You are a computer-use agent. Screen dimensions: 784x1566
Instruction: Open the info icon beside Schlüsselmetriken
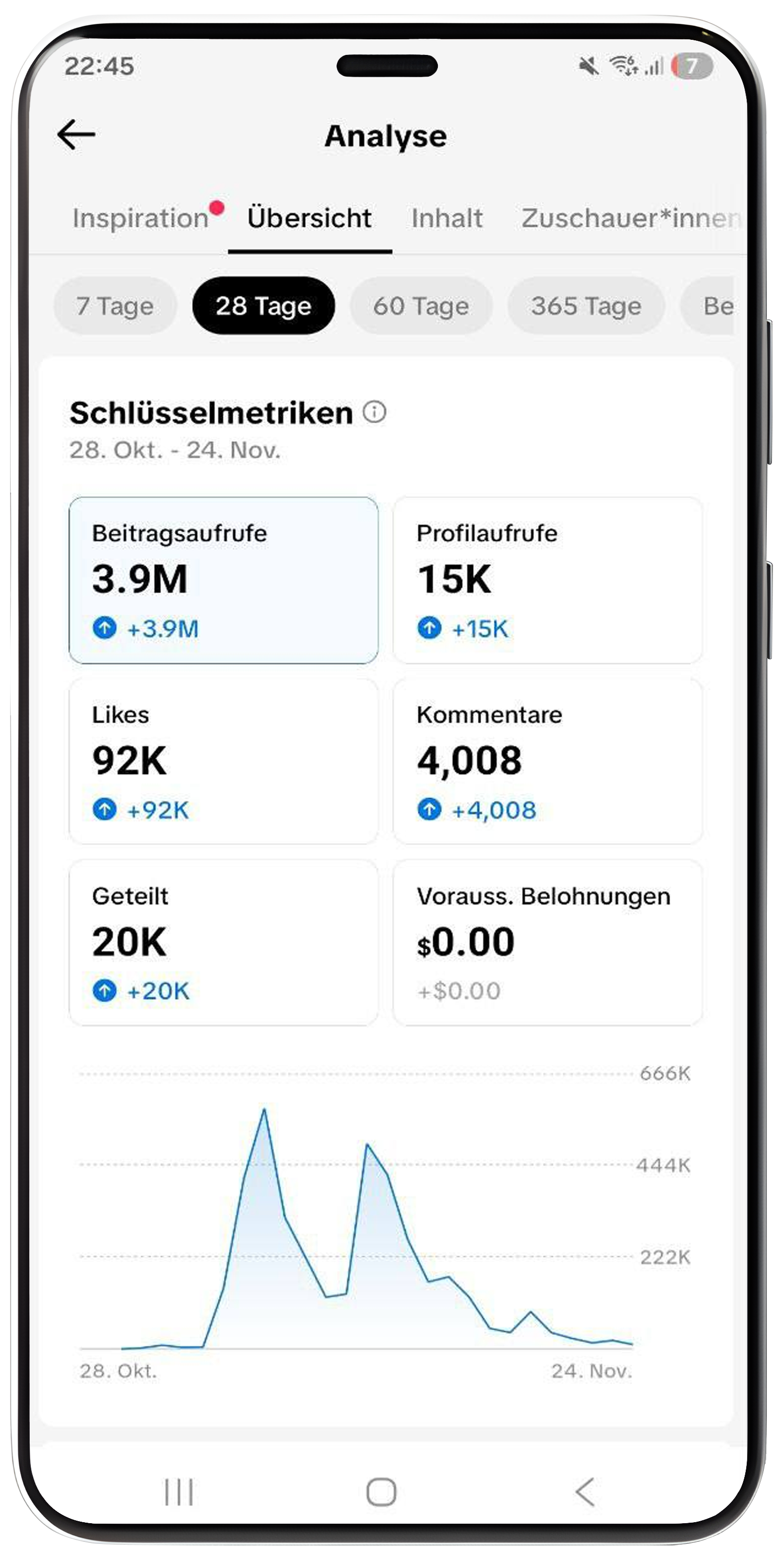(374, 412)
